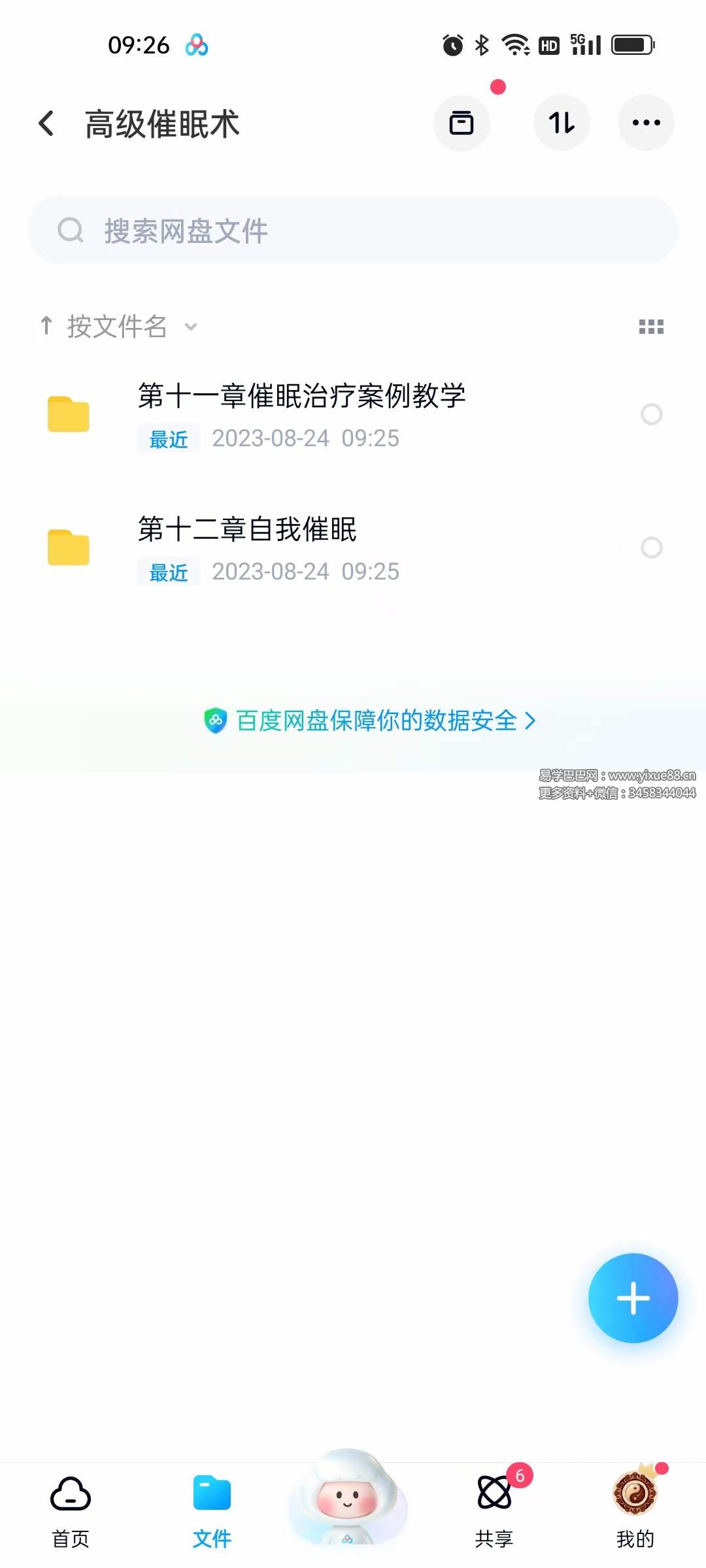
Task: Open folder 第十二章自我催眠
Action: [248, 547]
